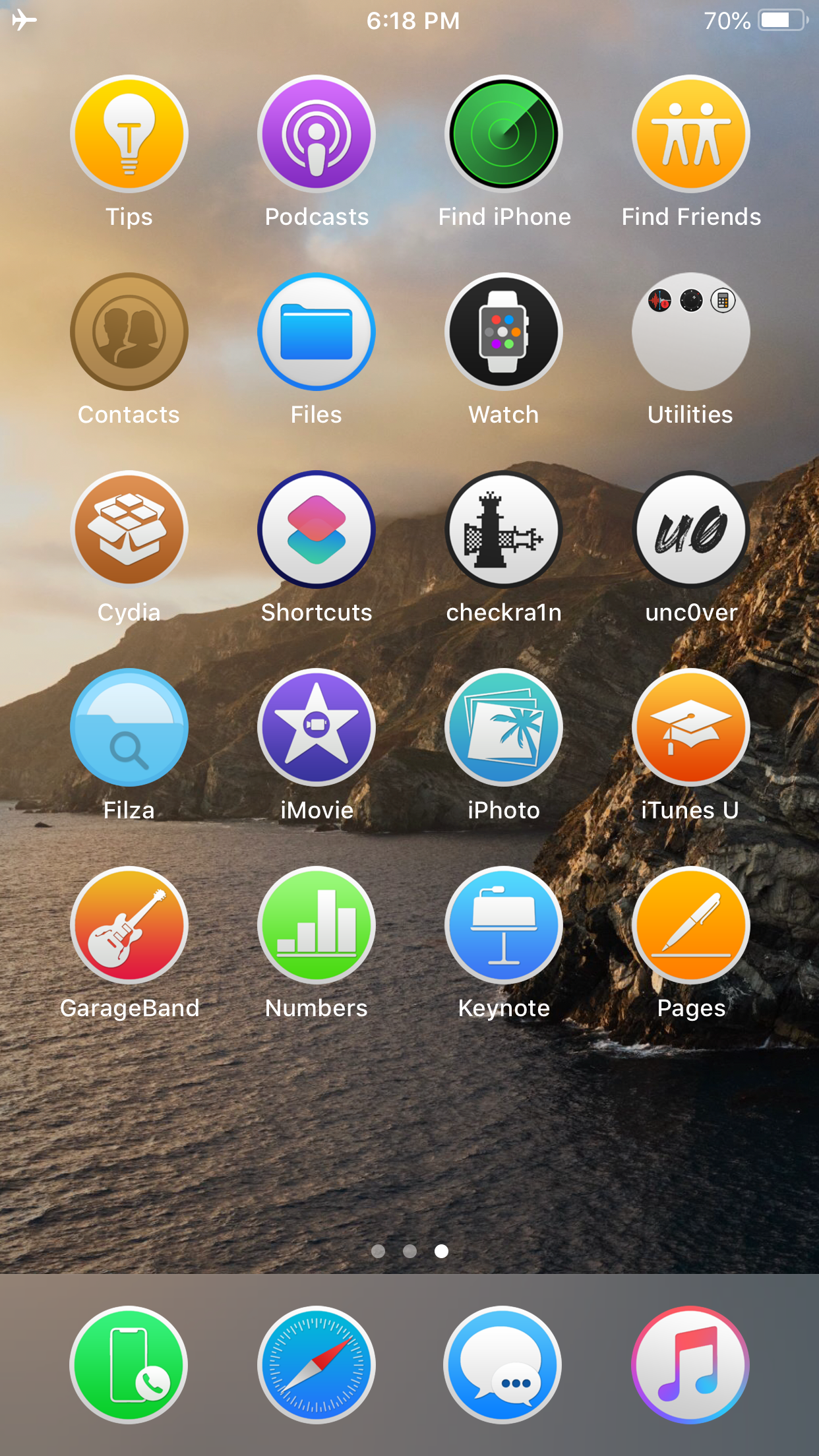Open Filza file manager
Screen dimensions: 819x1456
[129, 727]
